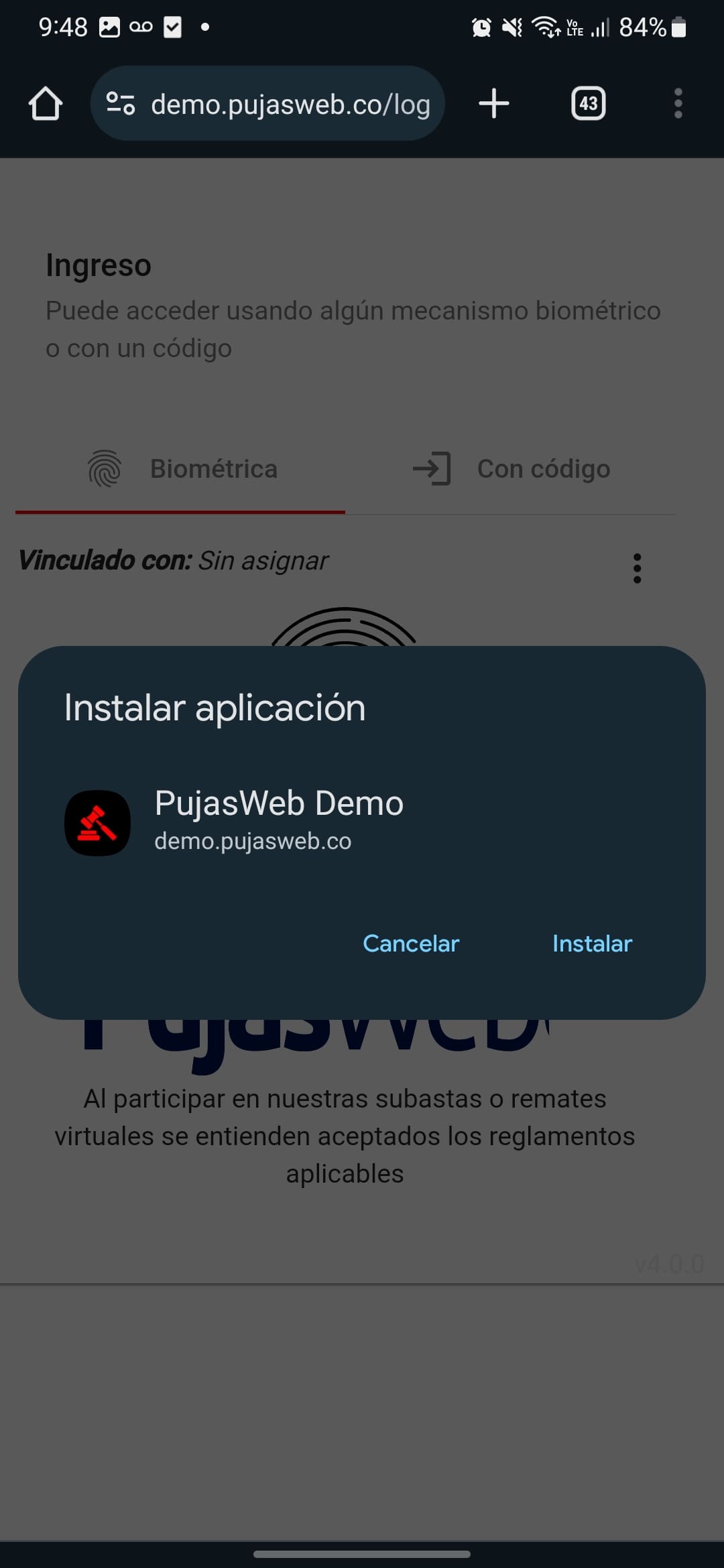The height and width of the screenshot is (1568, 724).
Task: Open the Chrome browser overflow menu
Action: 678,103
